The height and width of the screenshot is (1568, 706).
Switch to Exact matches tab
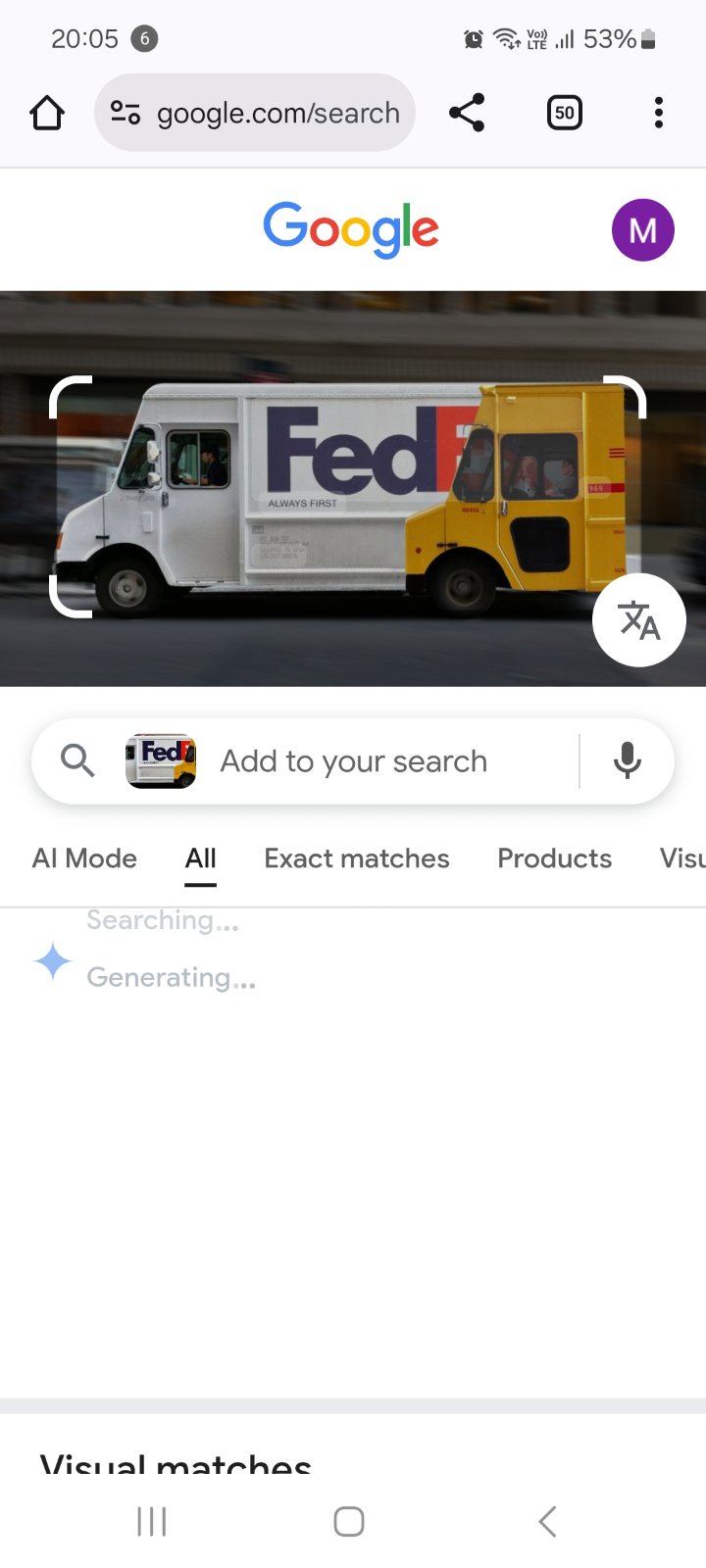357,858
